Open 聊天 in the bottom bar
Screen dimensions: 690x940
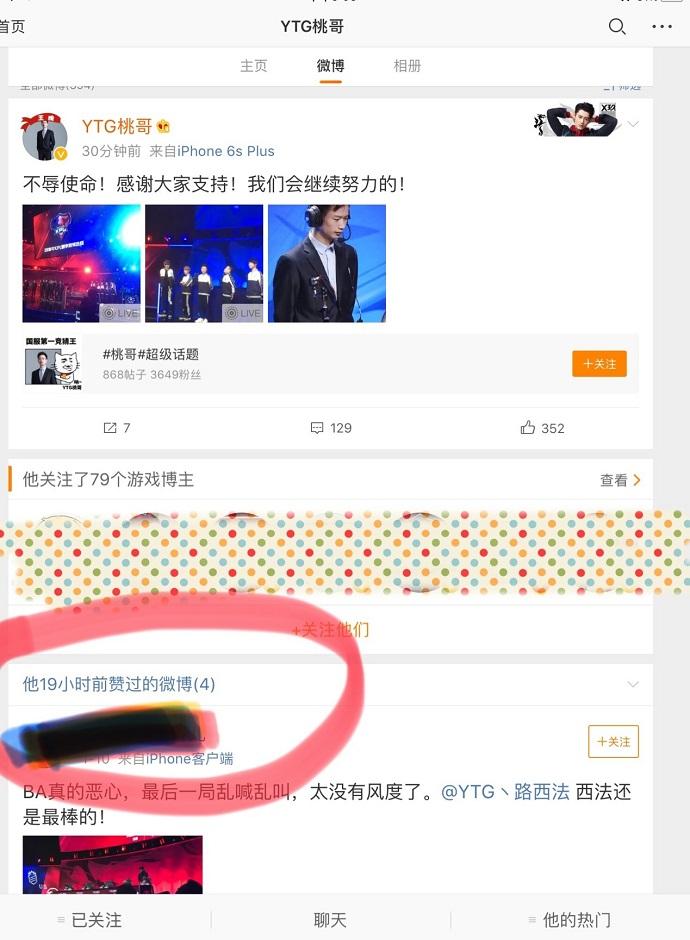[x=330, y=919]
